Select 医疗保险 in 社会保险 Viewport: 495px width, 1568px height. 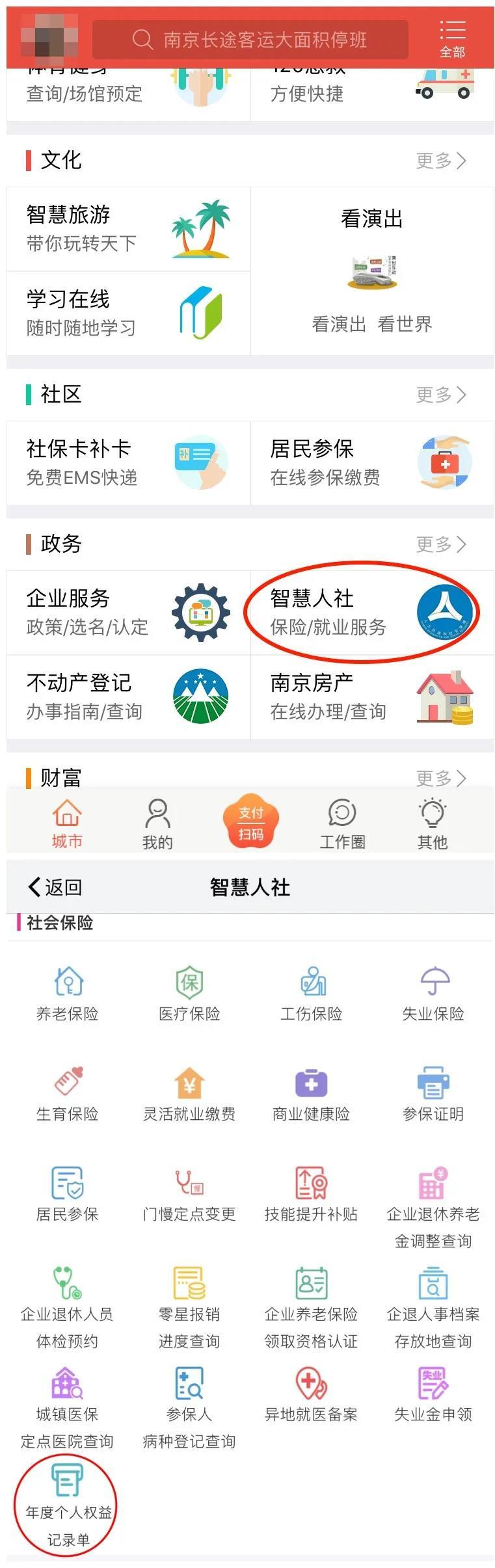pyautogui.click(x=189, y=993)
